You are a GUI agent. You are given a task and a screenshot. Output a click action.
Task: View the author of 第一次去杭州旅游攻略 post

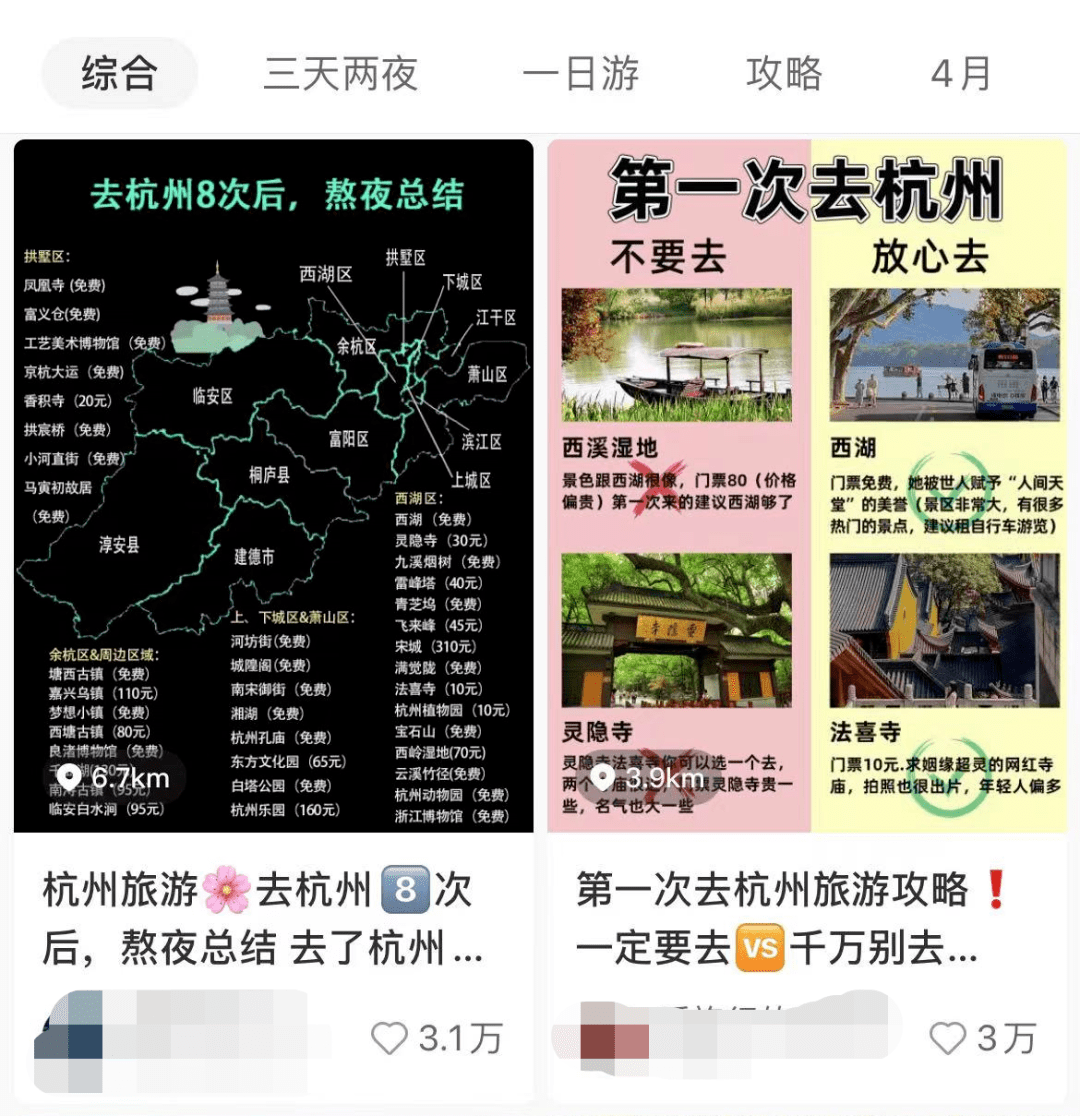tap(610, 1040)
